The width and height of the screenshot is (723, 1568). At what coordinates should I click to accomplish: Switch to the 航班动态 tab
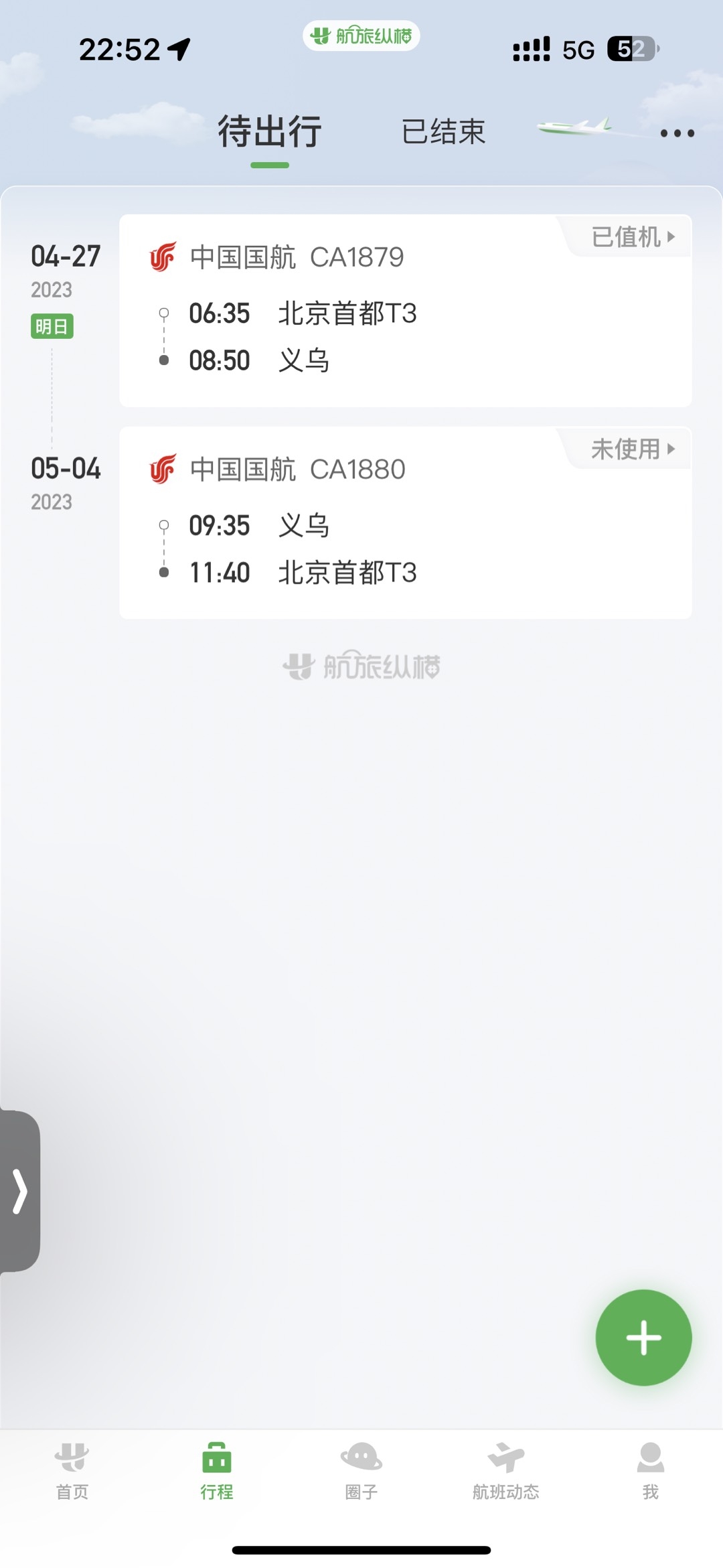[506, 1471]
